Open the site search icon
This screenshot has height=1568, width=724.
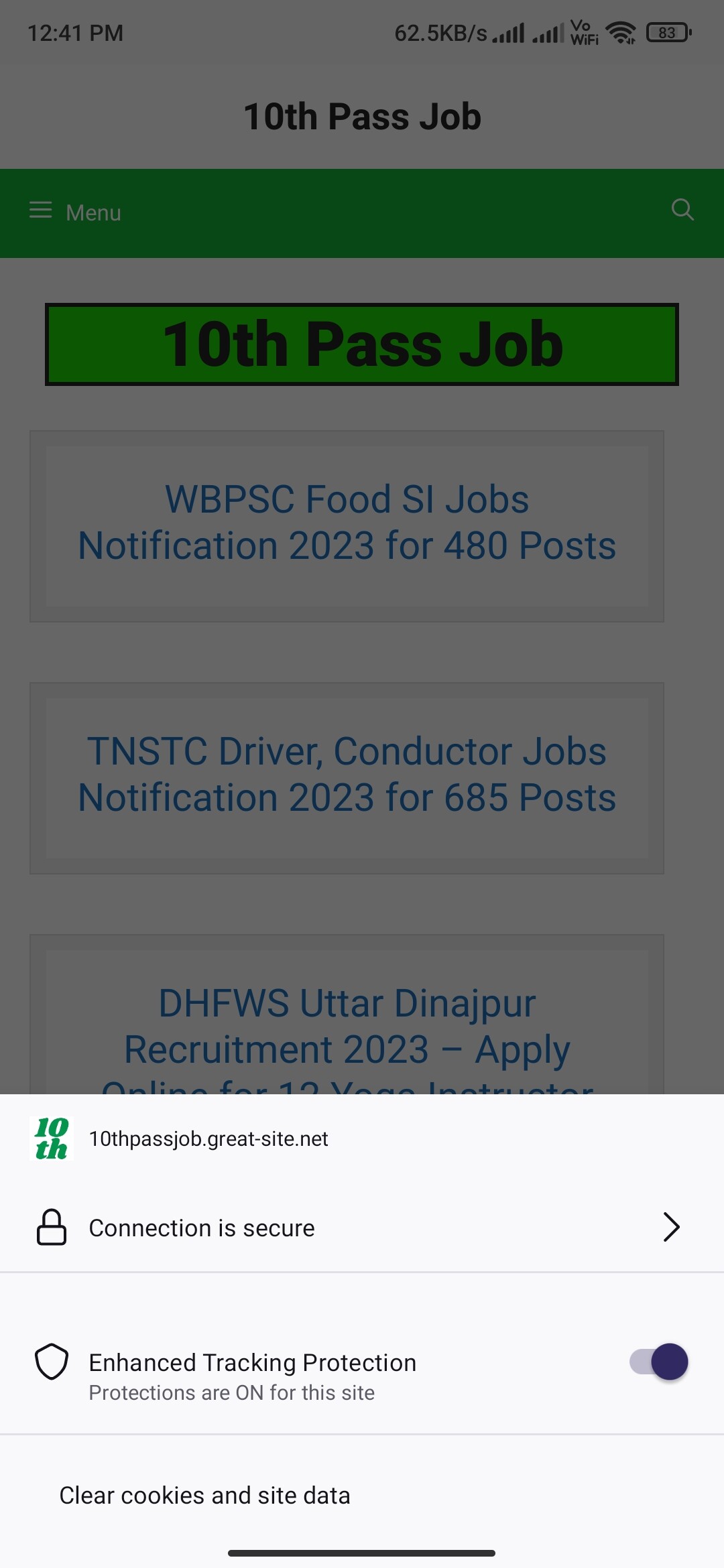pos(682,210)
